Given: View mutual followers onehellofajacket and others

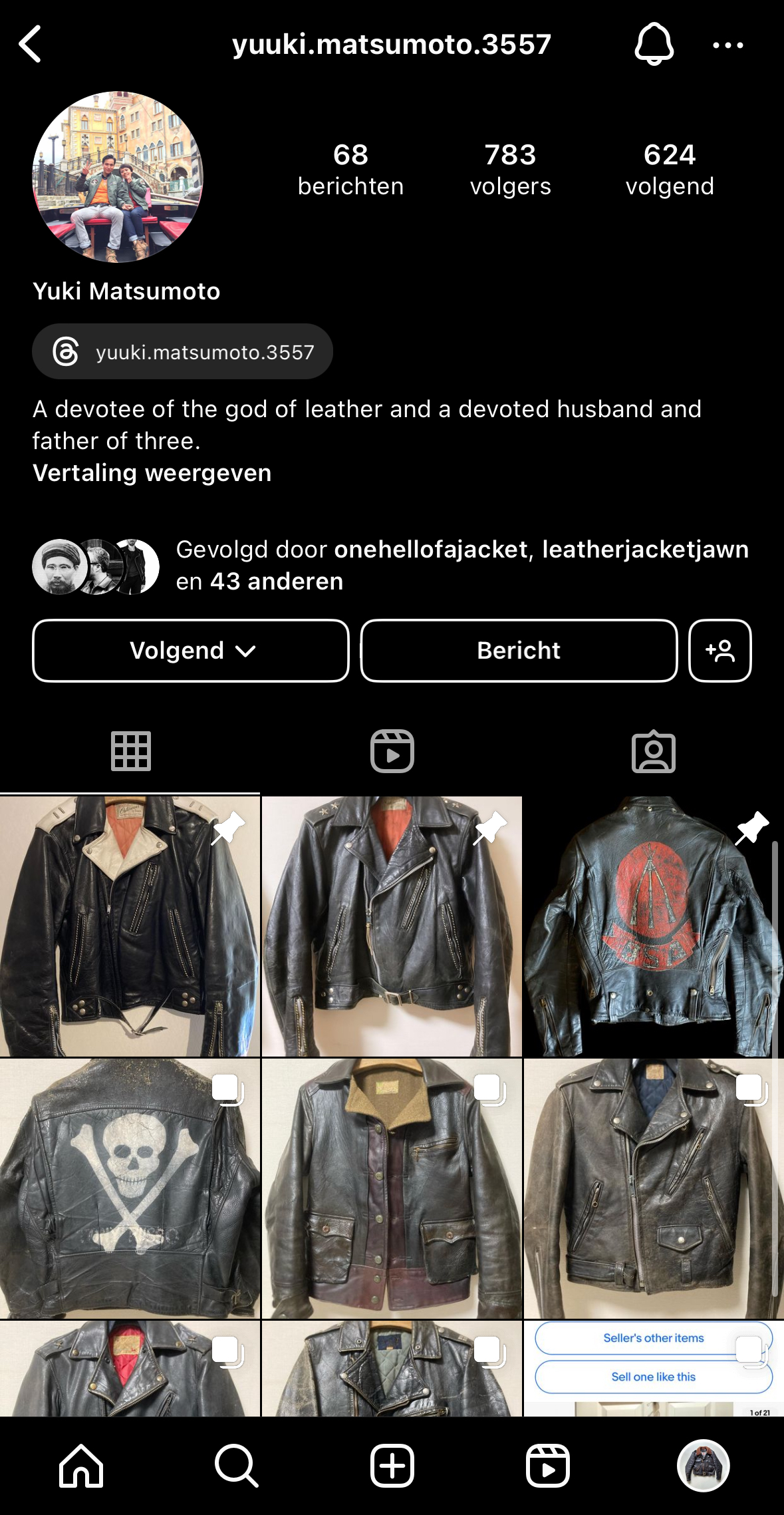Looking at the screenshot, I should [391, 566].
